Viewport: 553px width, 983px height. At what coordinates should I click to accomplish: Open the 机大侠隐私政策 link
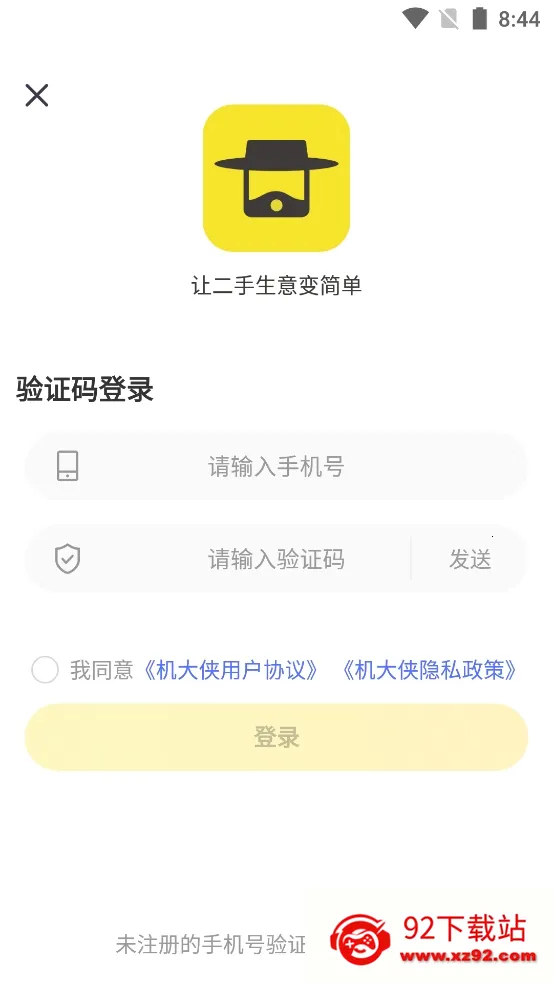(429, 670)
